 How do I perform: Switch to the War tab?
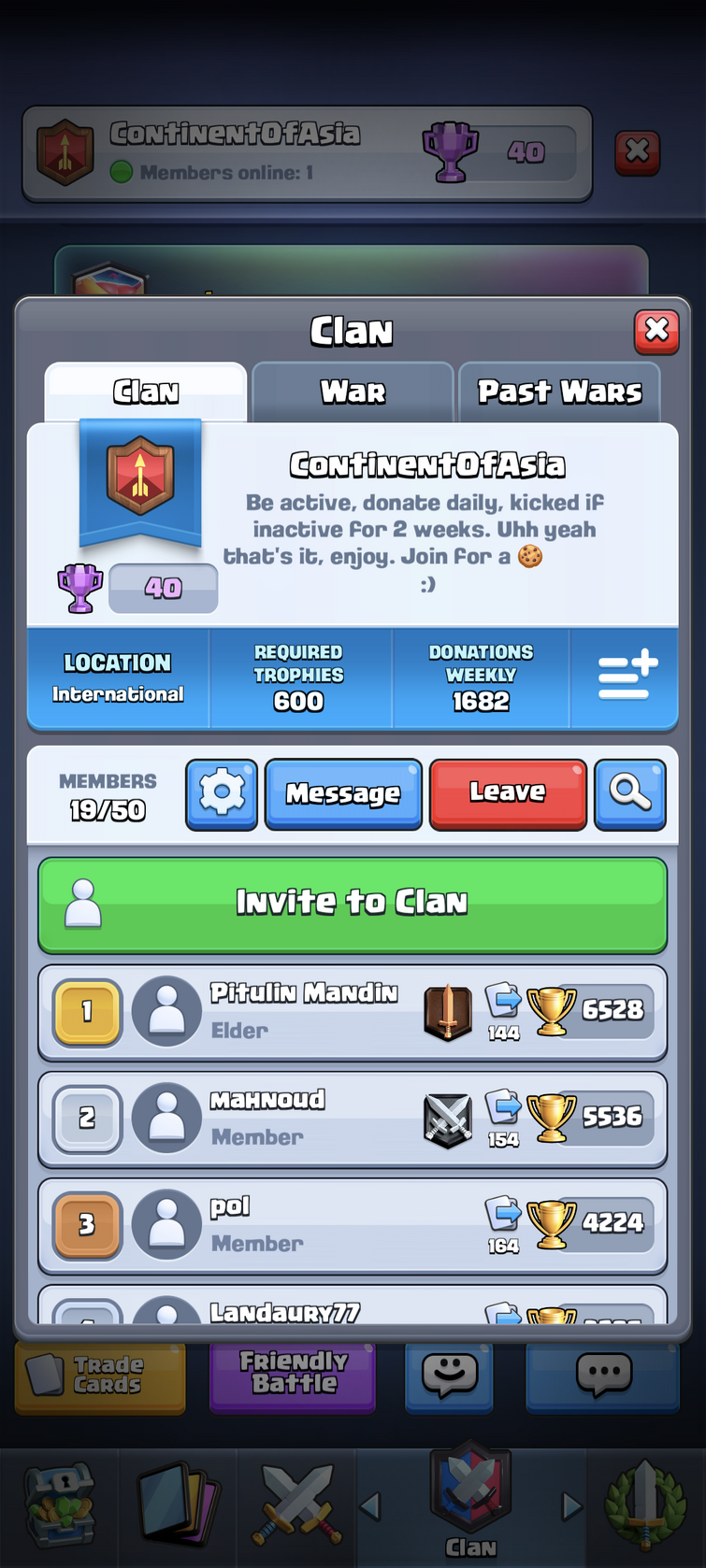pyautogui.click(x=353, y=392)
